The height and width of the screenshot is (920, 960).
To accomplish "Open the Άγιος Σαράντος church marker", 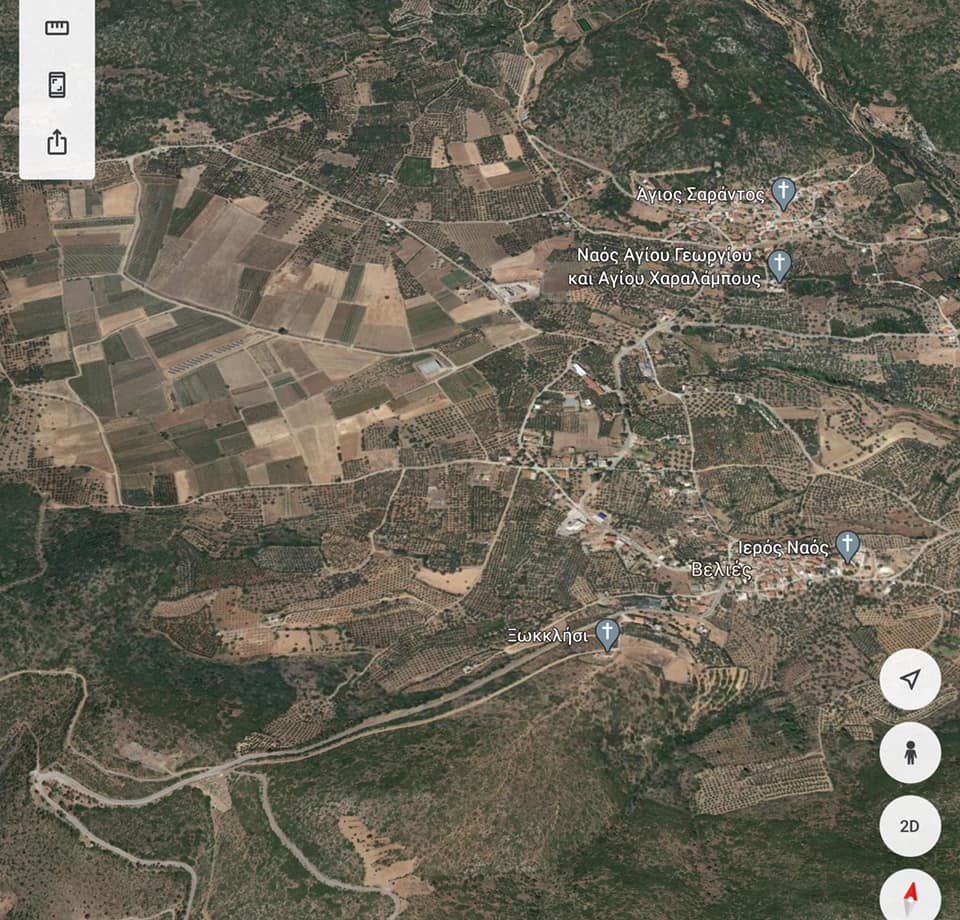I will [x=783, y=192].
